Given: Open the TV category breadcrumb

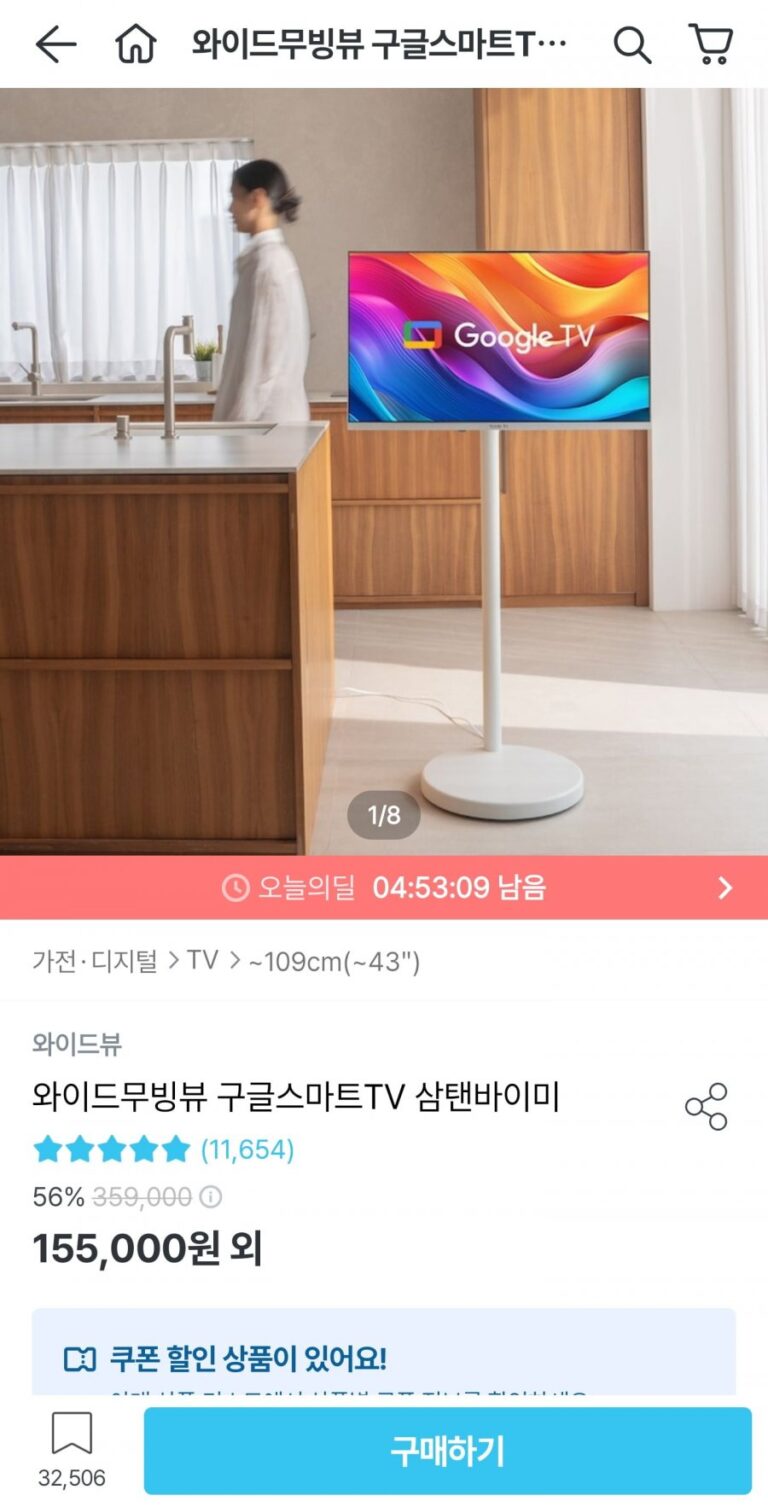Looking at the screenshot, I should coord(202,962).
